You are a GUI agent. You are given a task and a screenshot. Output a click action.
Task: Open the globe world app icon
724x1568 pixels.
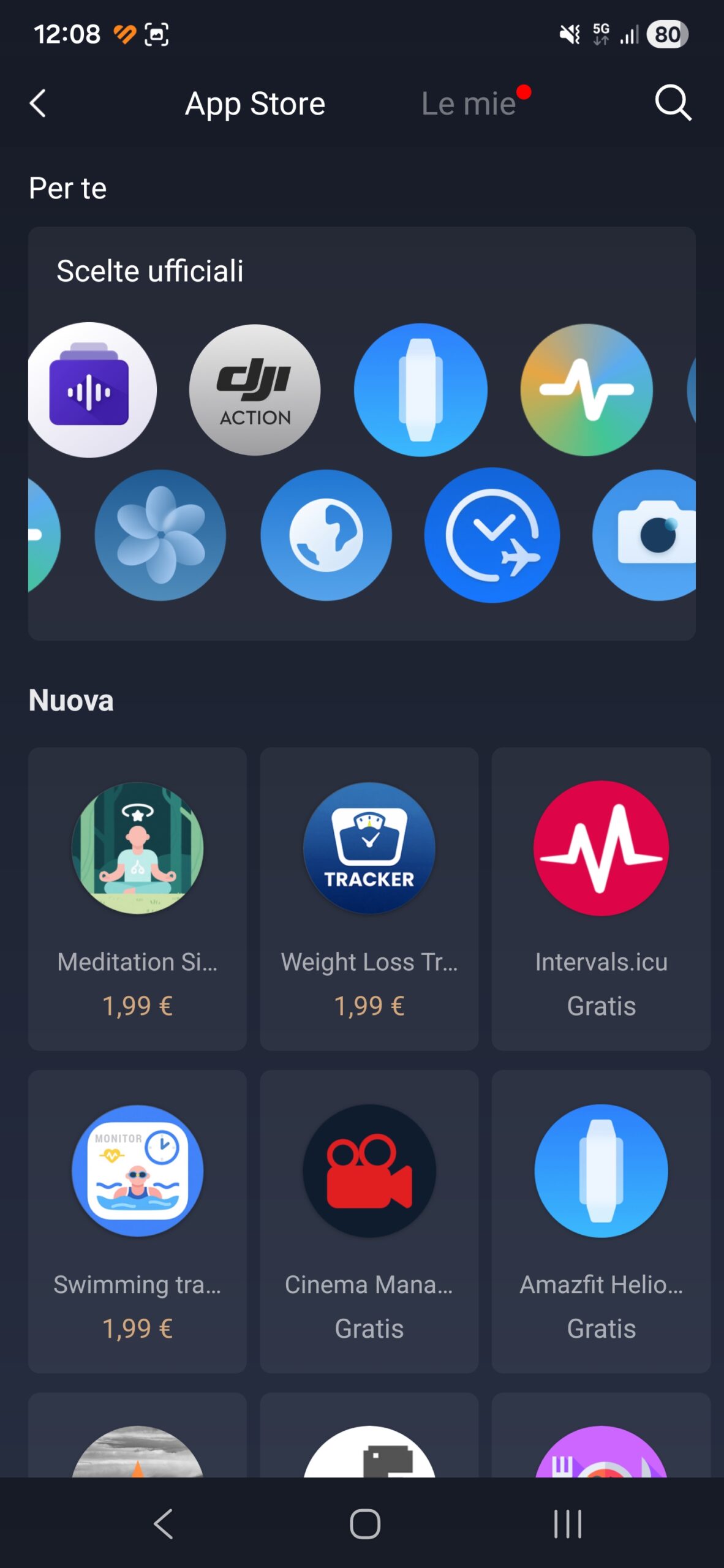coord(326,535)
